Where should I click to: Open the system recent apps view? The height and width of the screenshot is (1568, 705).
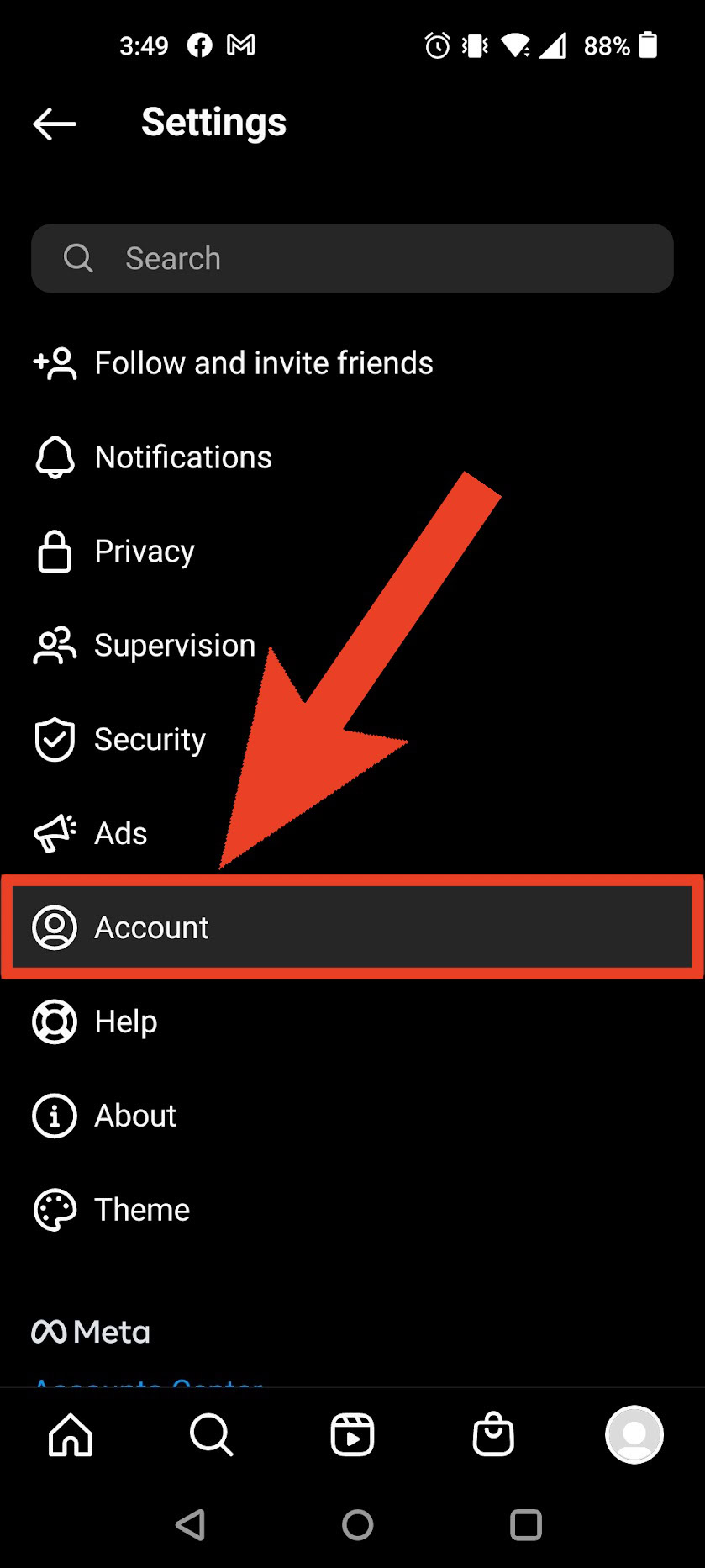[526, 1524]
